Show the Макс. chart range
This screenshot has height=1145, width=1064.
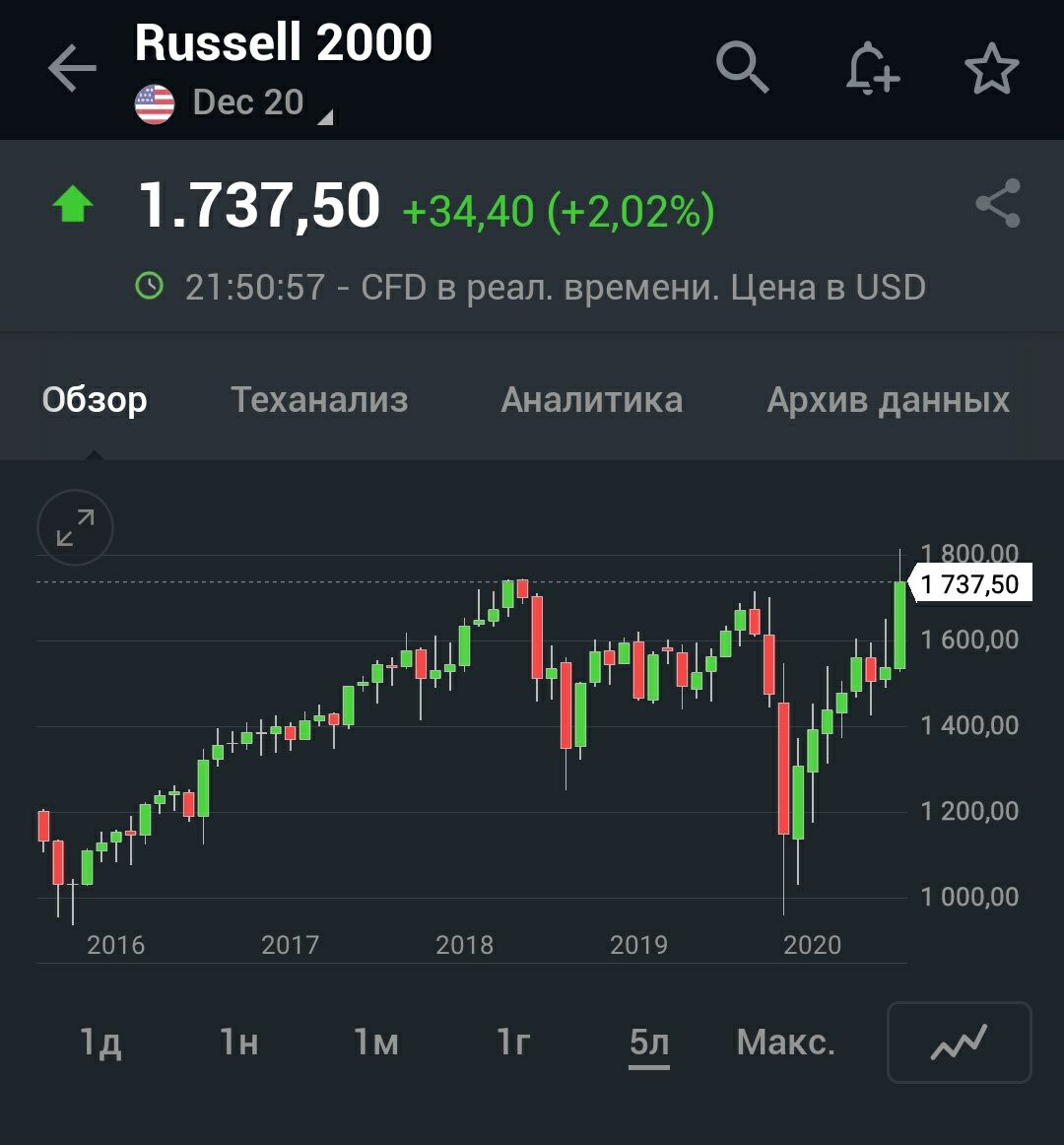785,1042
